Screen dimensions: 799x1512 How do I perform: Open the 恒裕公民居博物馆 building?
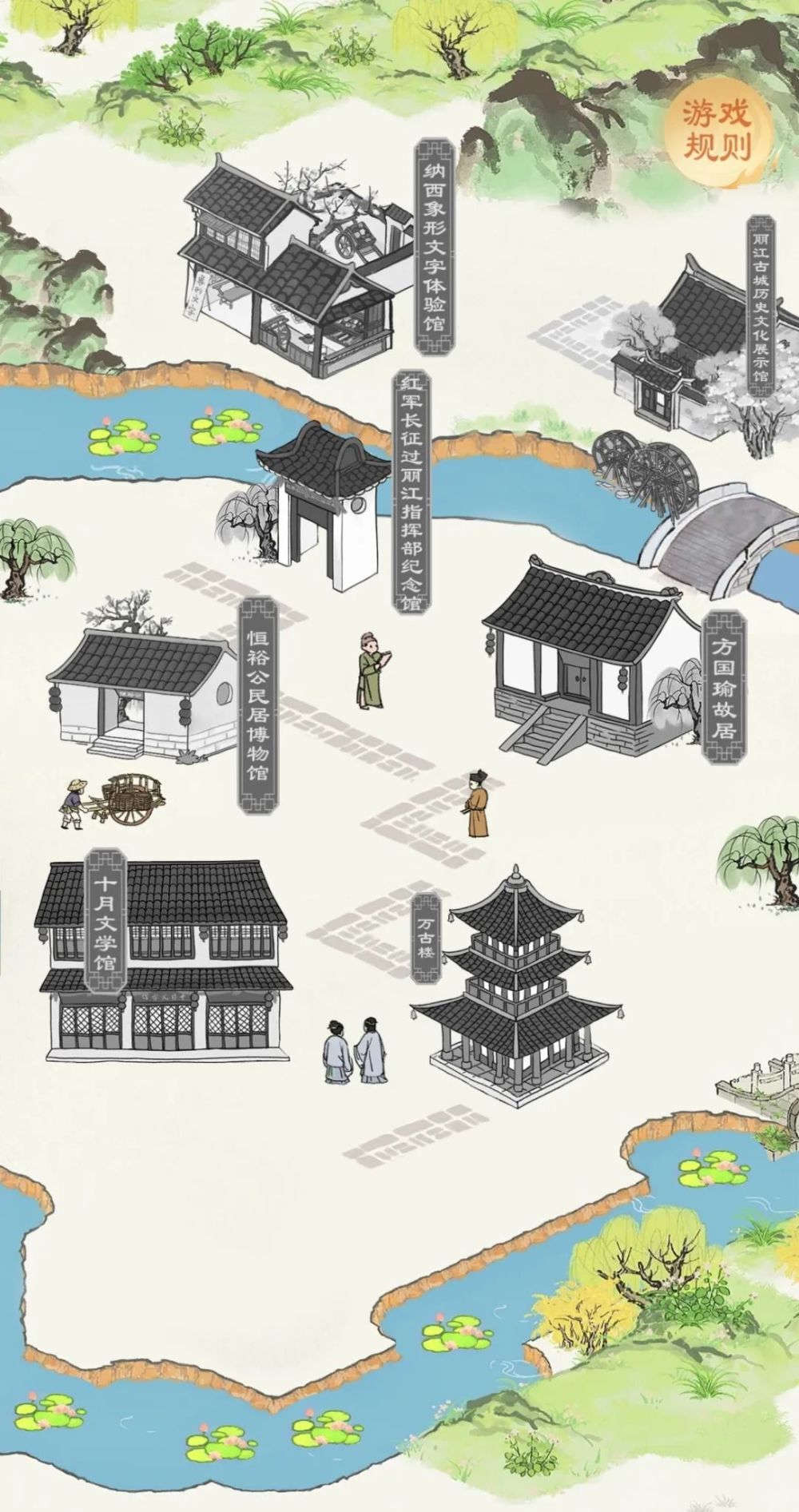[x=140, y=691]
